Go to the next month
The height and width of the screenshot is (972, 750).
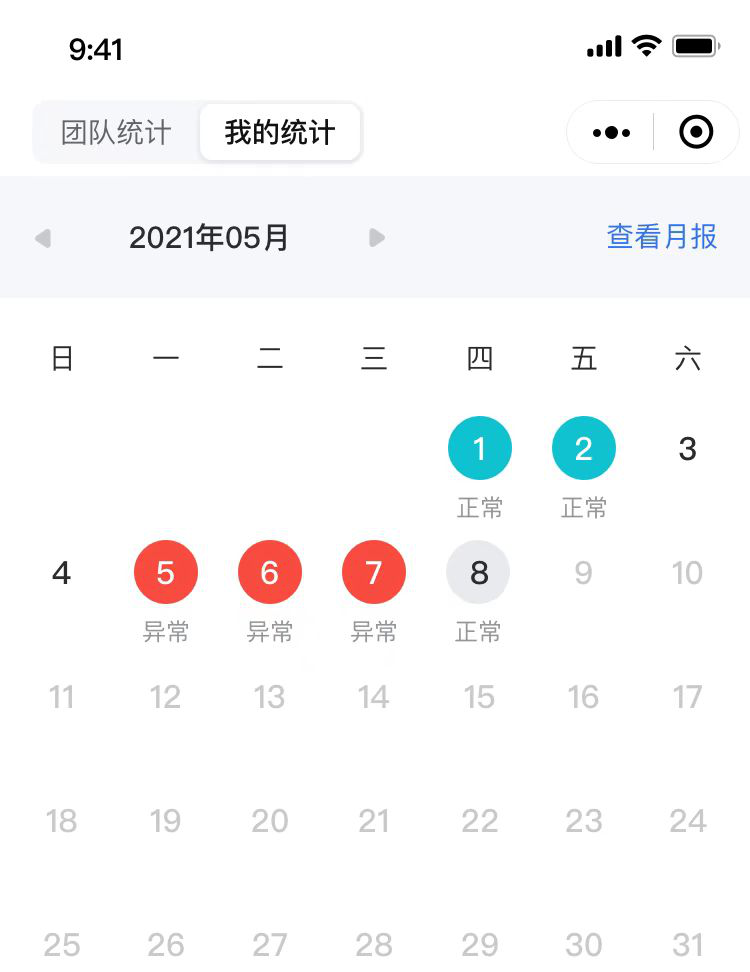(x=376, y=238)
